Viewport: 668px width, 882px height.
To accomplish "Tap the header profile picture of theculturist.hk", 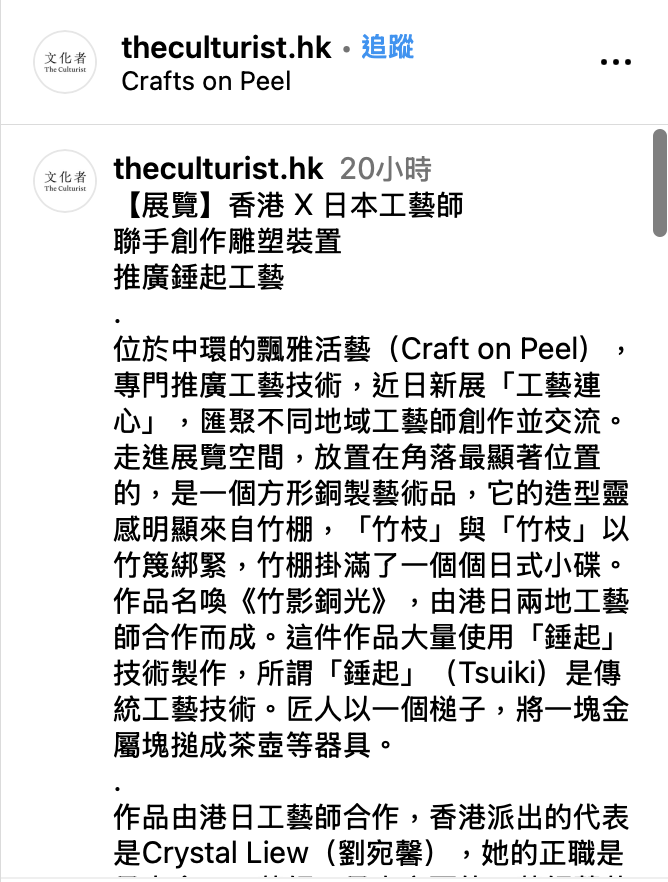I will point(65,63).
